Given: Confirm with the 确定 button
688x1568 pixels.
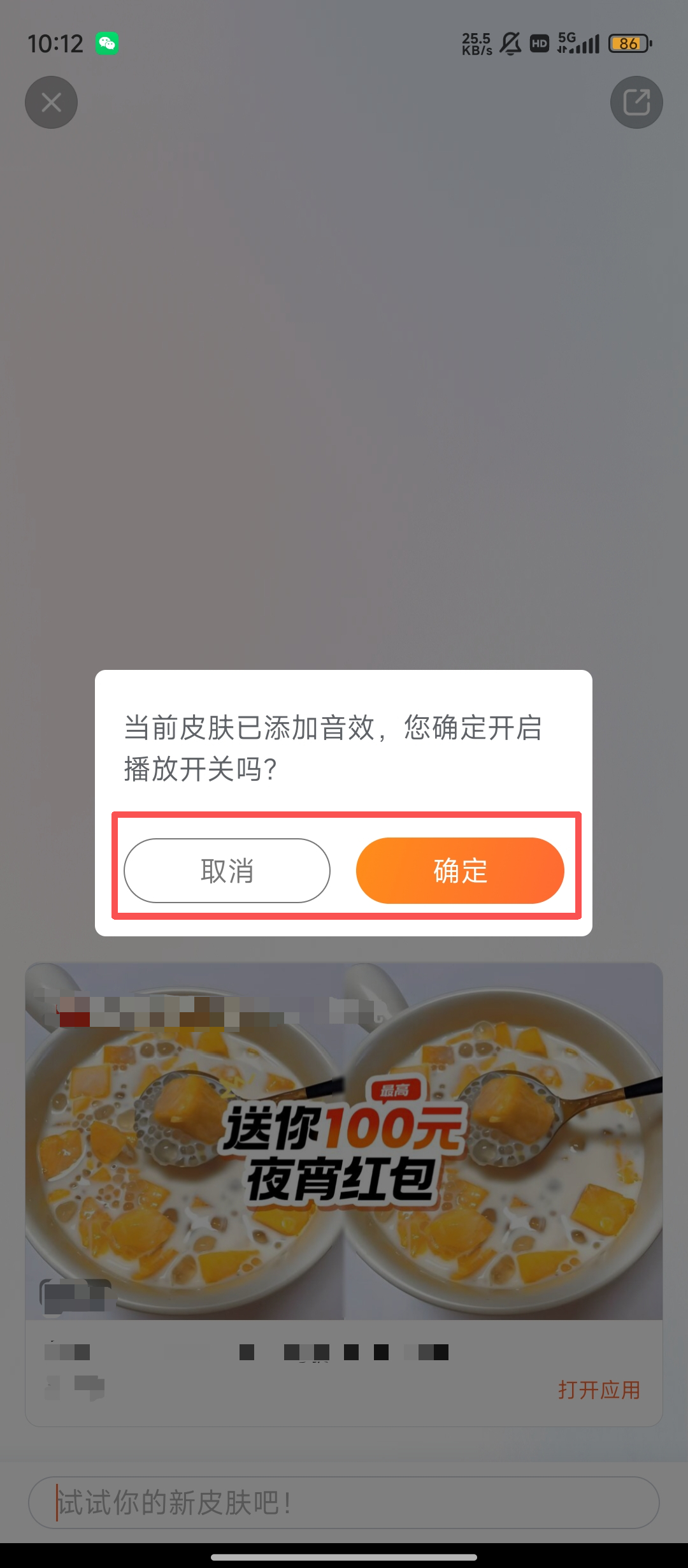Looking at the screenshot, I should click(x=460, y=871).
